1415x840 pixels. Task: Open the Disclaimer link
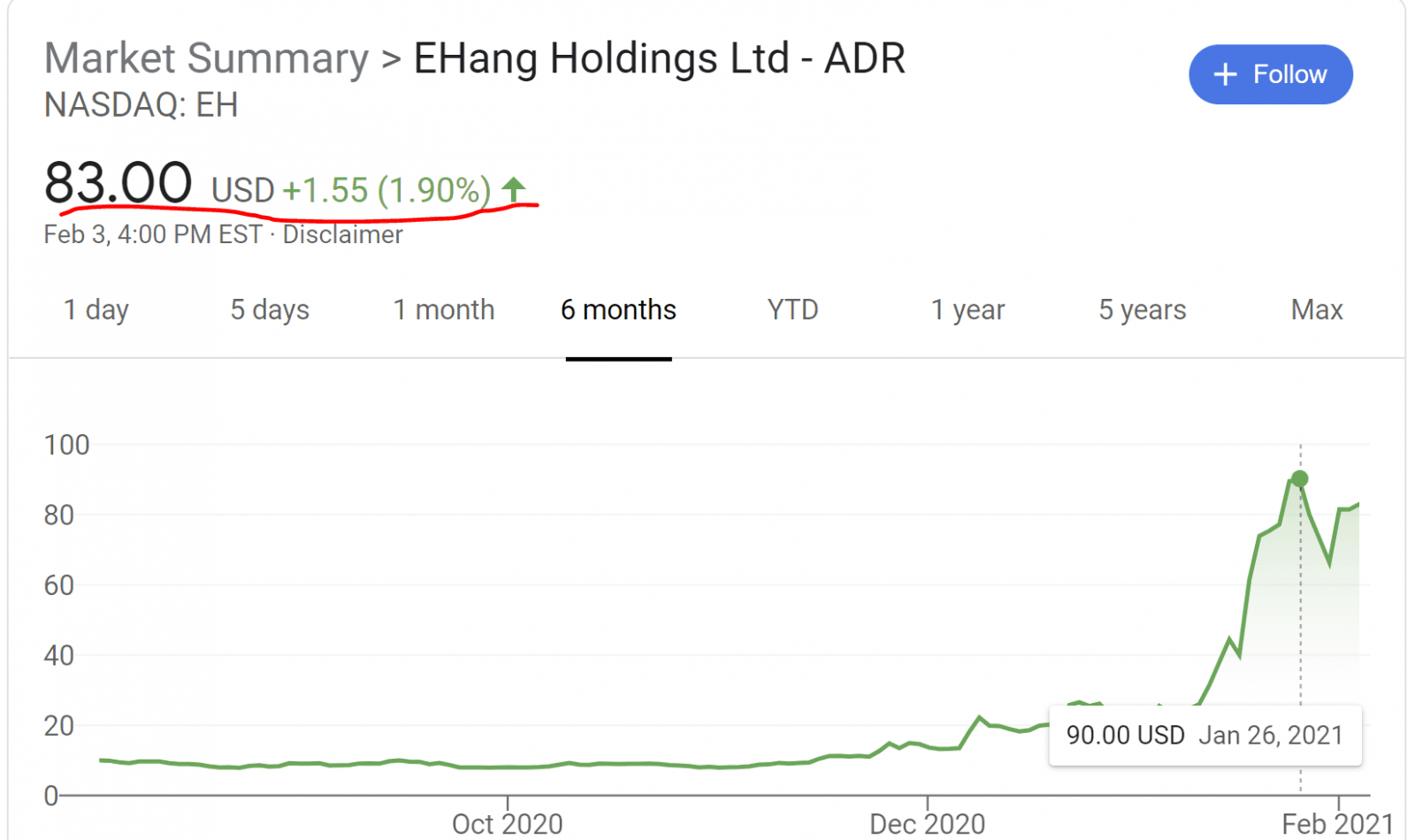click(342, 235)
